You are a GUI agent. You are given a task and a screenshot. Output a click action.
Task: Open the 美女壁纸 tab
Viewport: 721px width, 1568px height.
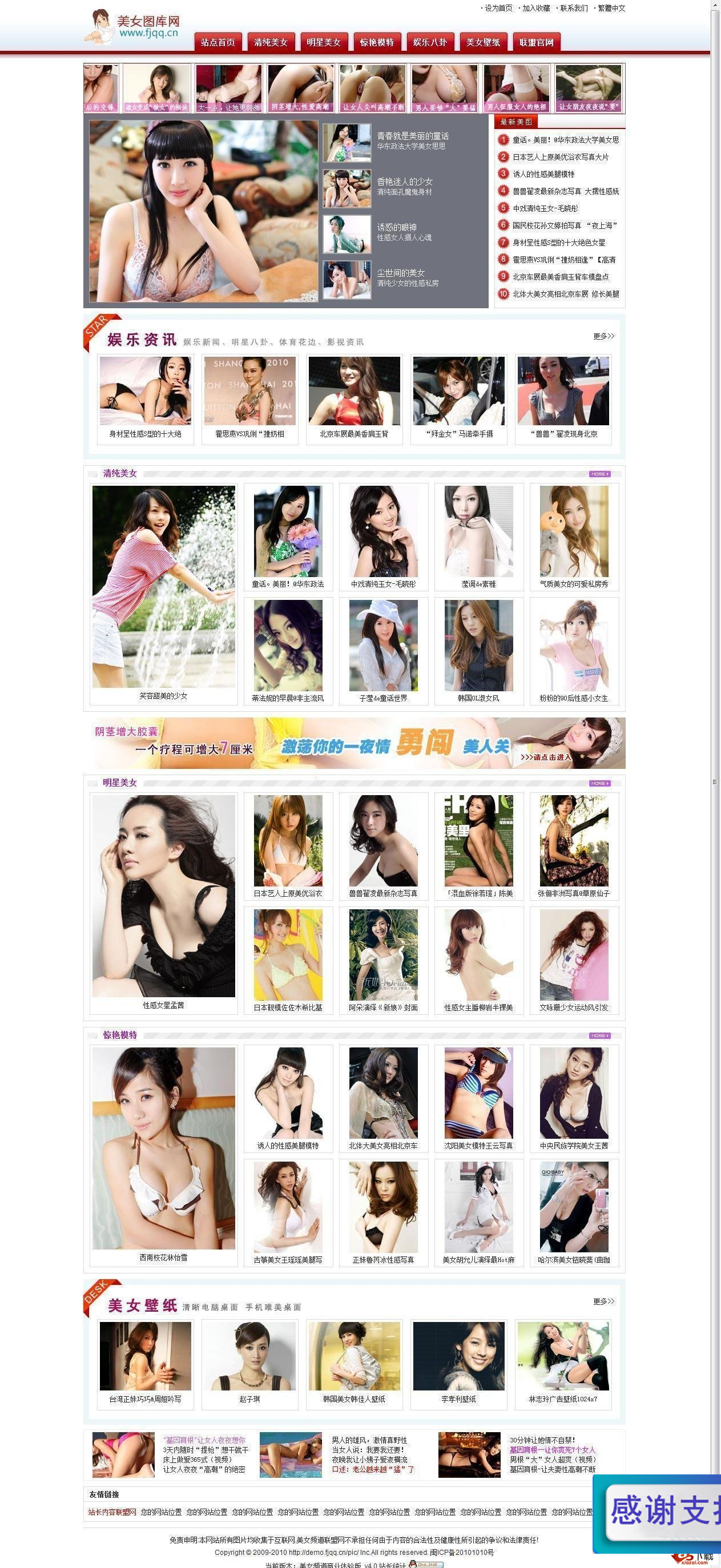point(483,43)
